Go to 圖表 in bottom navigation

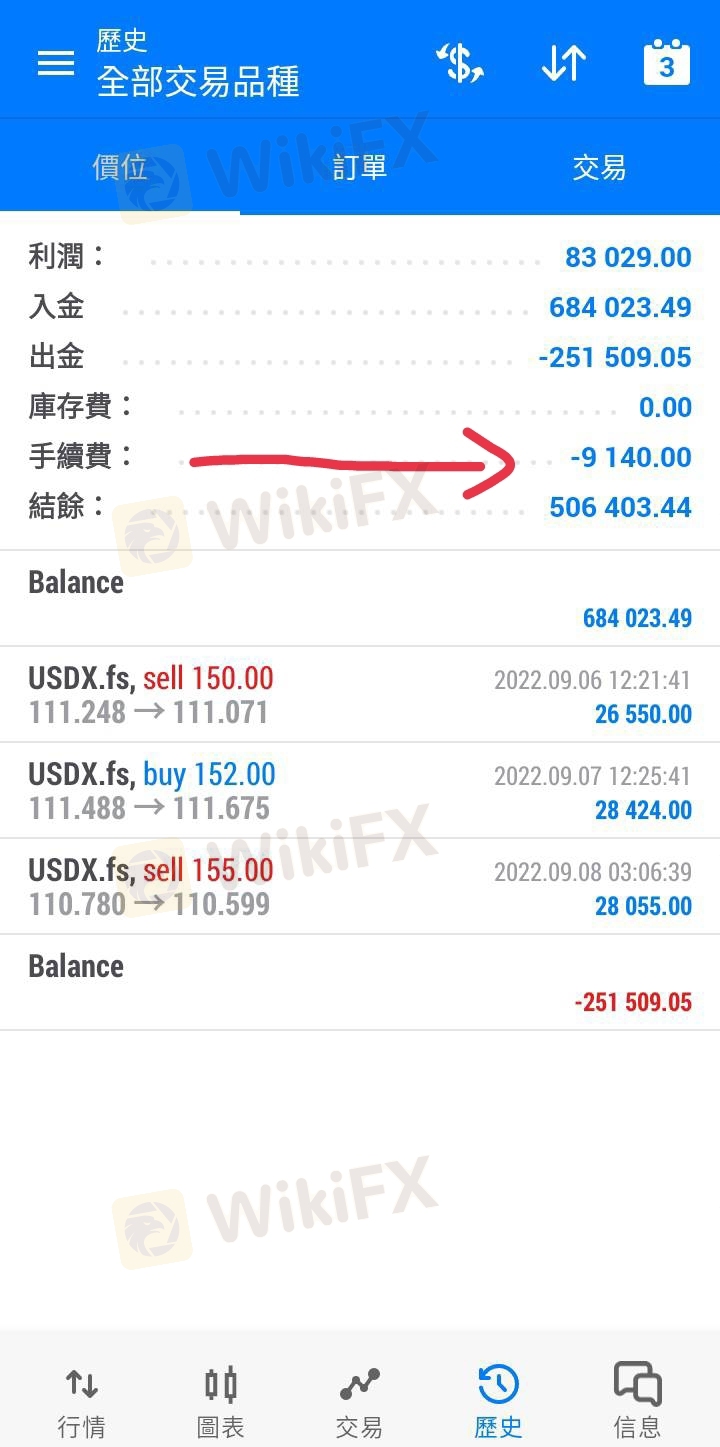(x=221, y=1400)
